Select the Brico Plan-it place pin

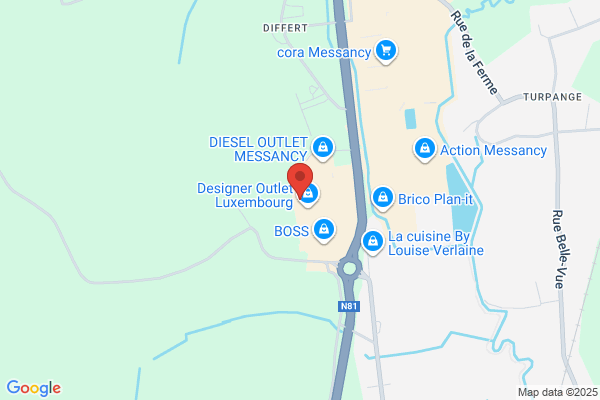[x=383, y=198]
